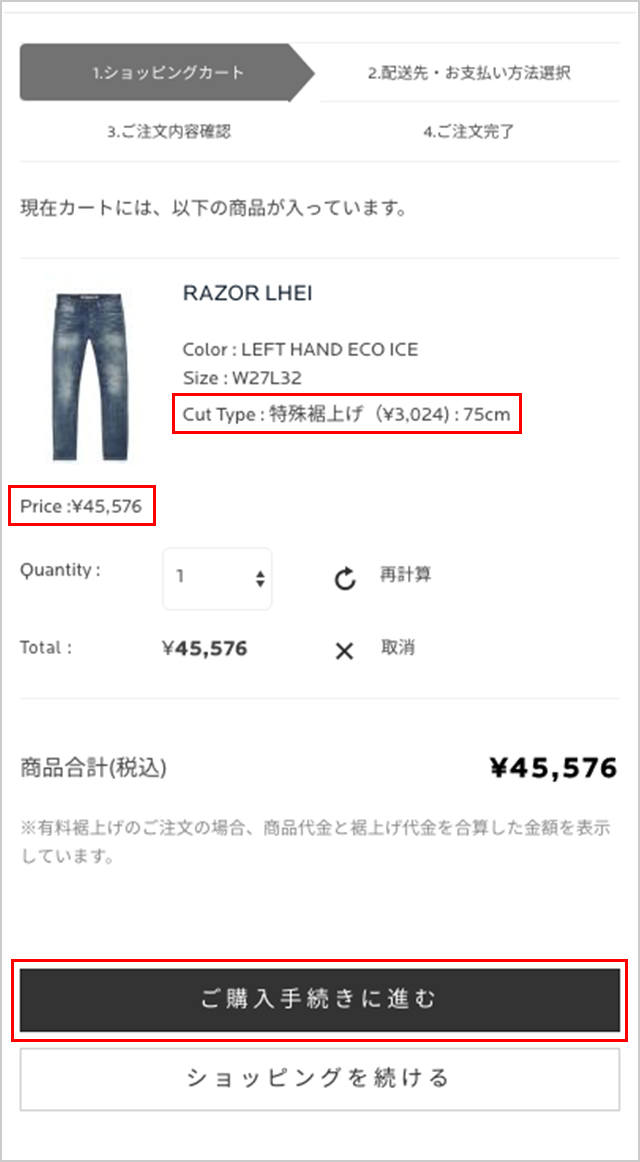Screen dimensions: 640x1162
Task: Open the Quantity dropdown
Action: pos(217,578)
